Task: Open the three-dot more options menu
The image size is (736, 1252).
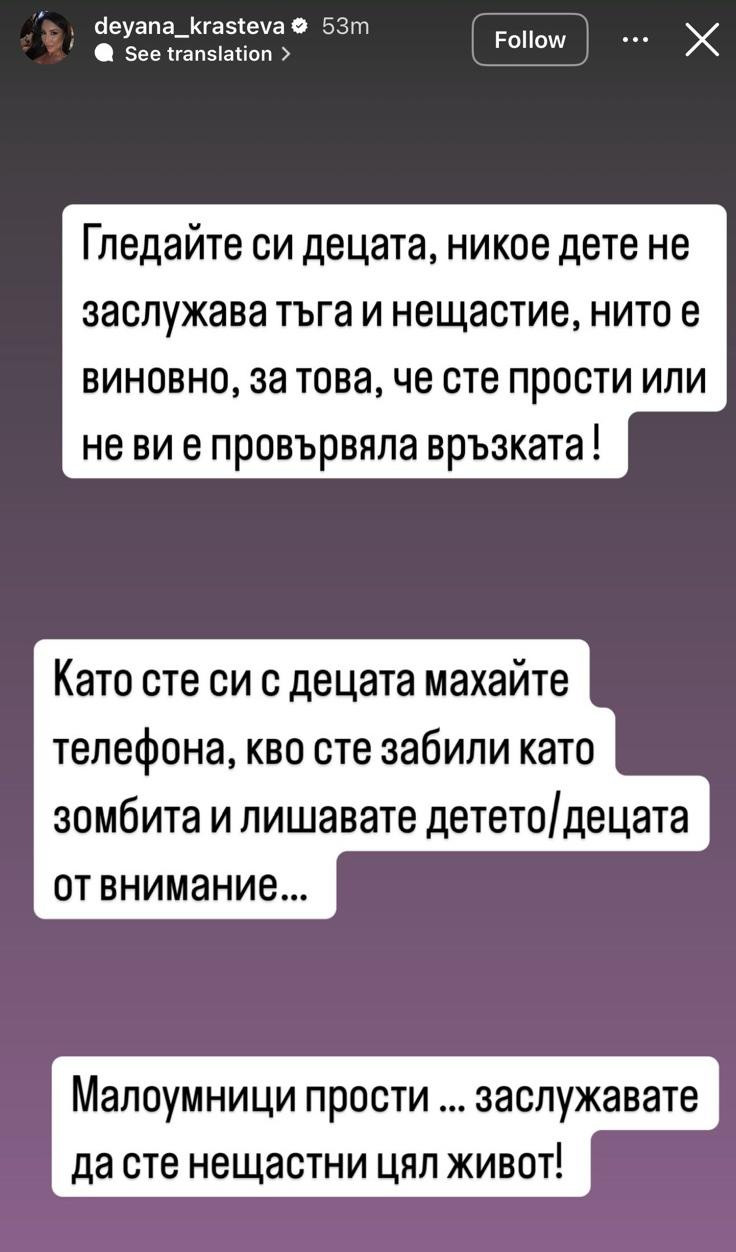Action: pos(635,40)
